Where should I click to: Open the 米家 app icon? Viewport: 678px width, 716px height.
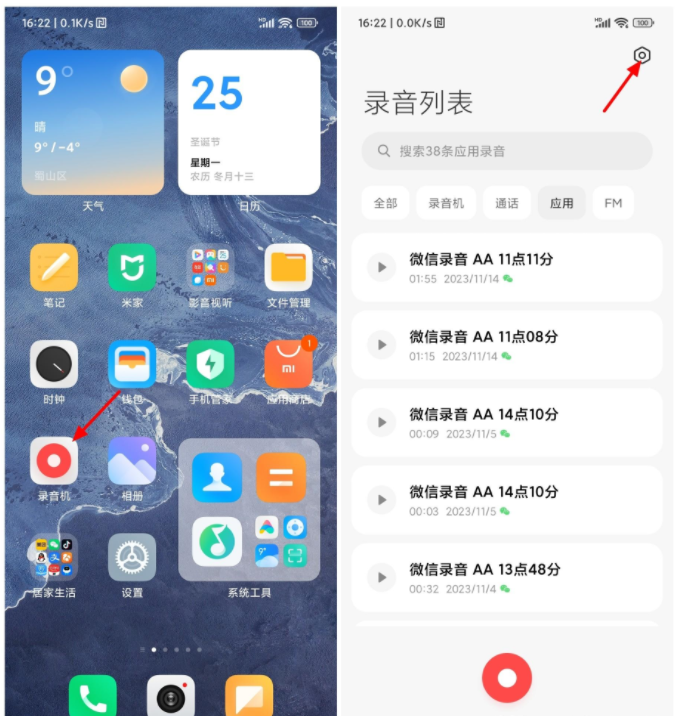tap(132, 268)
